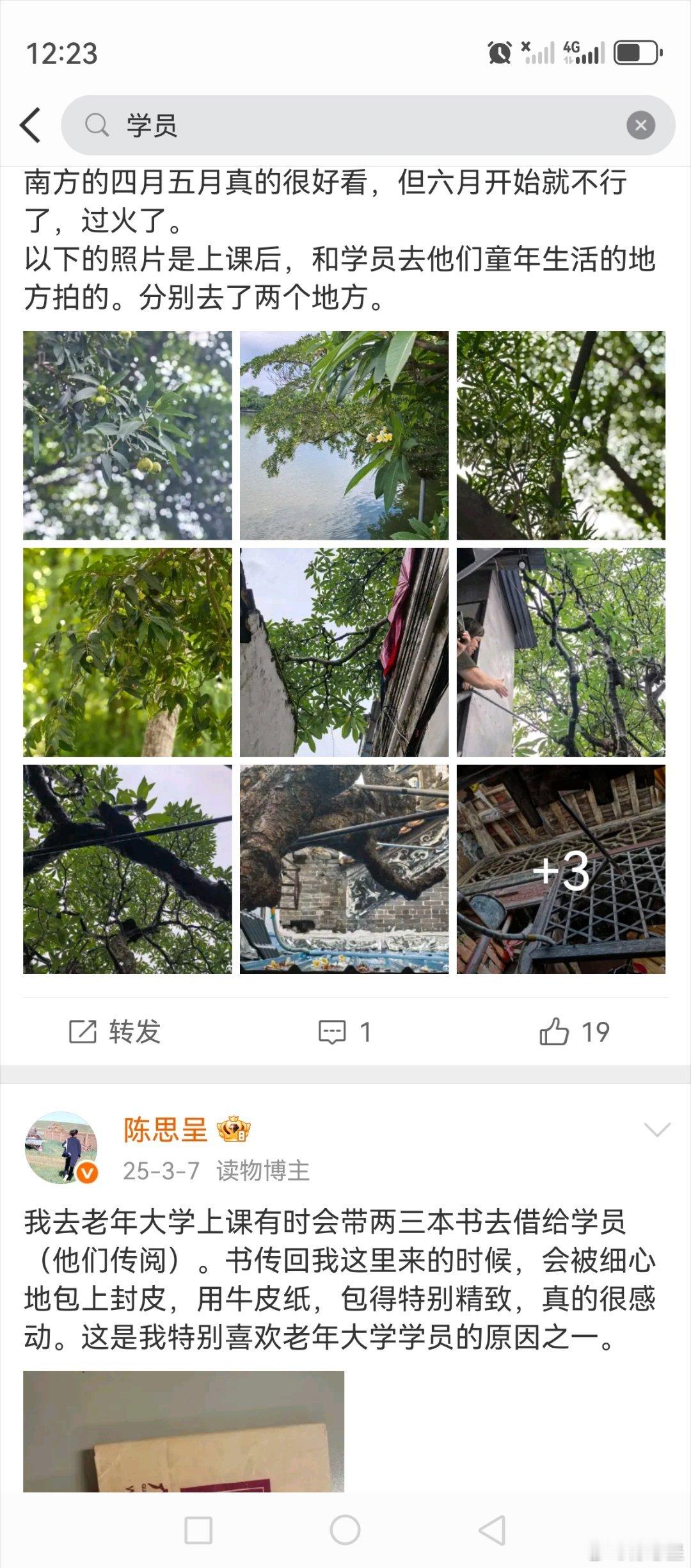Open the lake and plumeria photo
691x1568 pixels.
click(344, 435)
